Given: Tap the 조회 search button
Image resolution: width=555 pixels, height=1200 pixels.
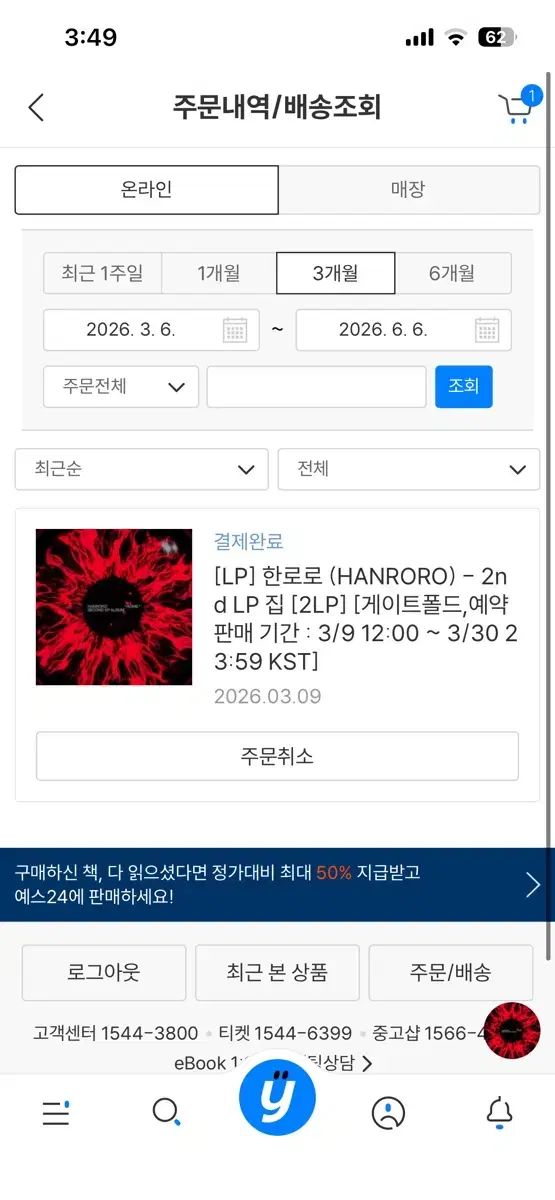Looking at the screenshot, I should pyautogui.click(x=464, y=386).
